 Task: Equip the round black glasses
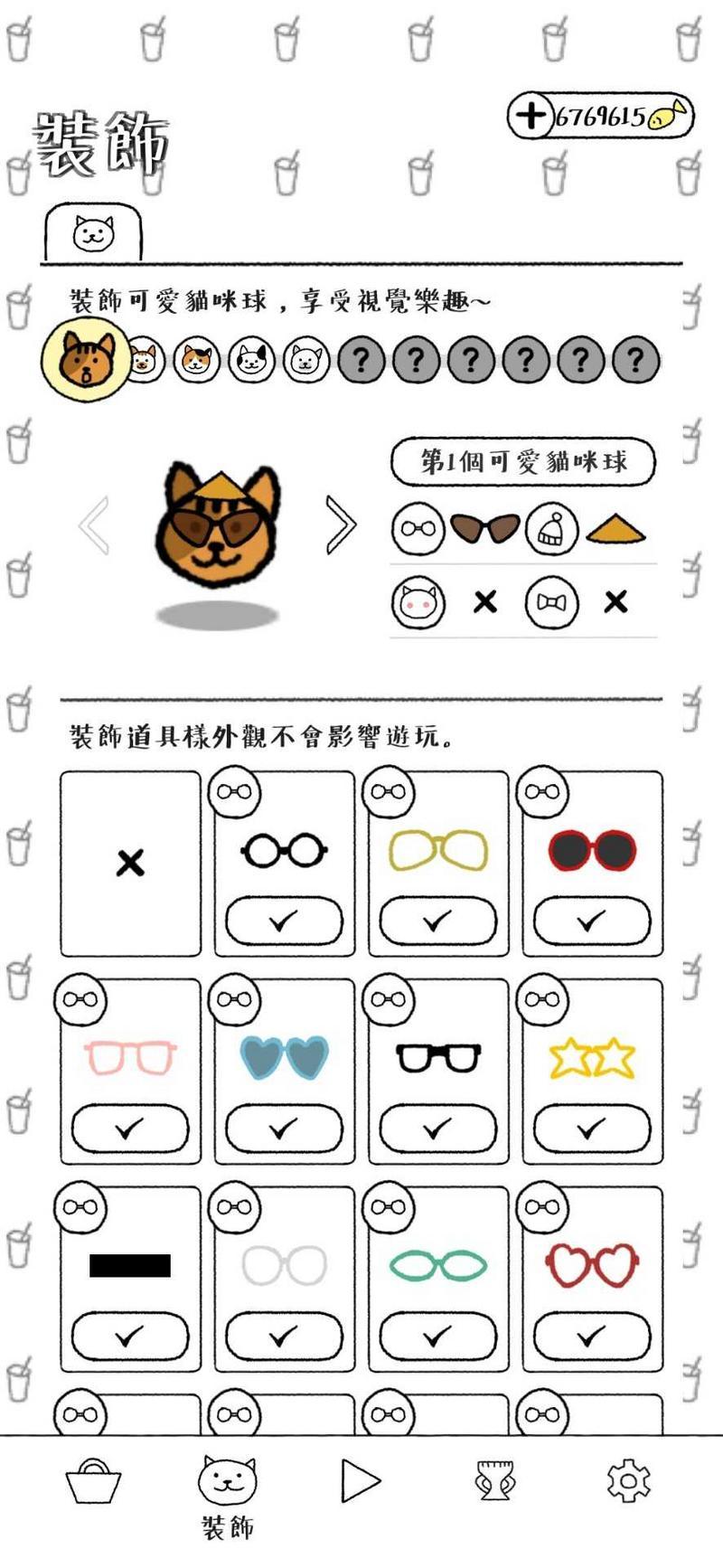284,921
